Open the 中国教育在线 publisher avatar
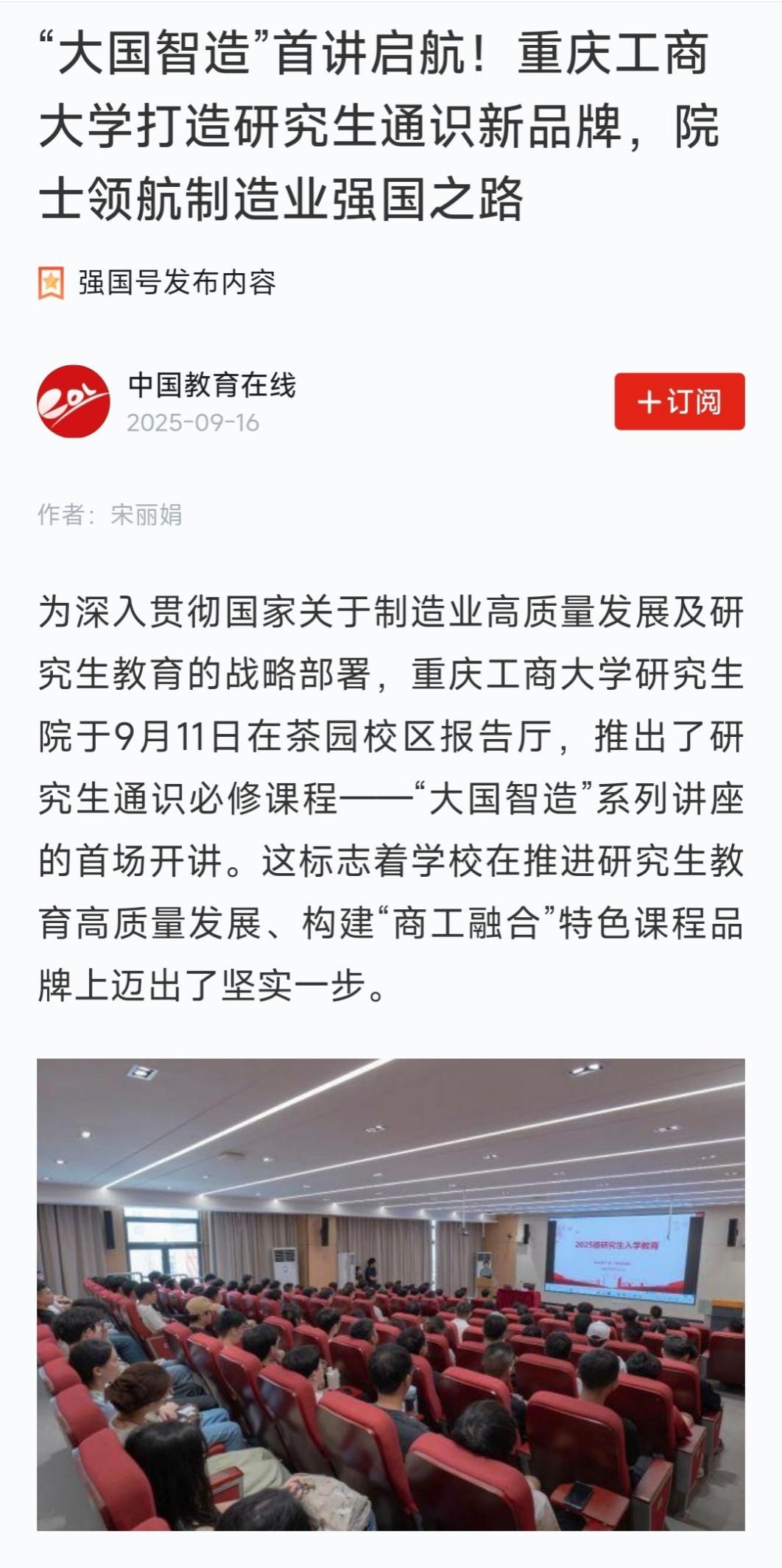This screenshot has width=782, height=1568. (74, 402)
